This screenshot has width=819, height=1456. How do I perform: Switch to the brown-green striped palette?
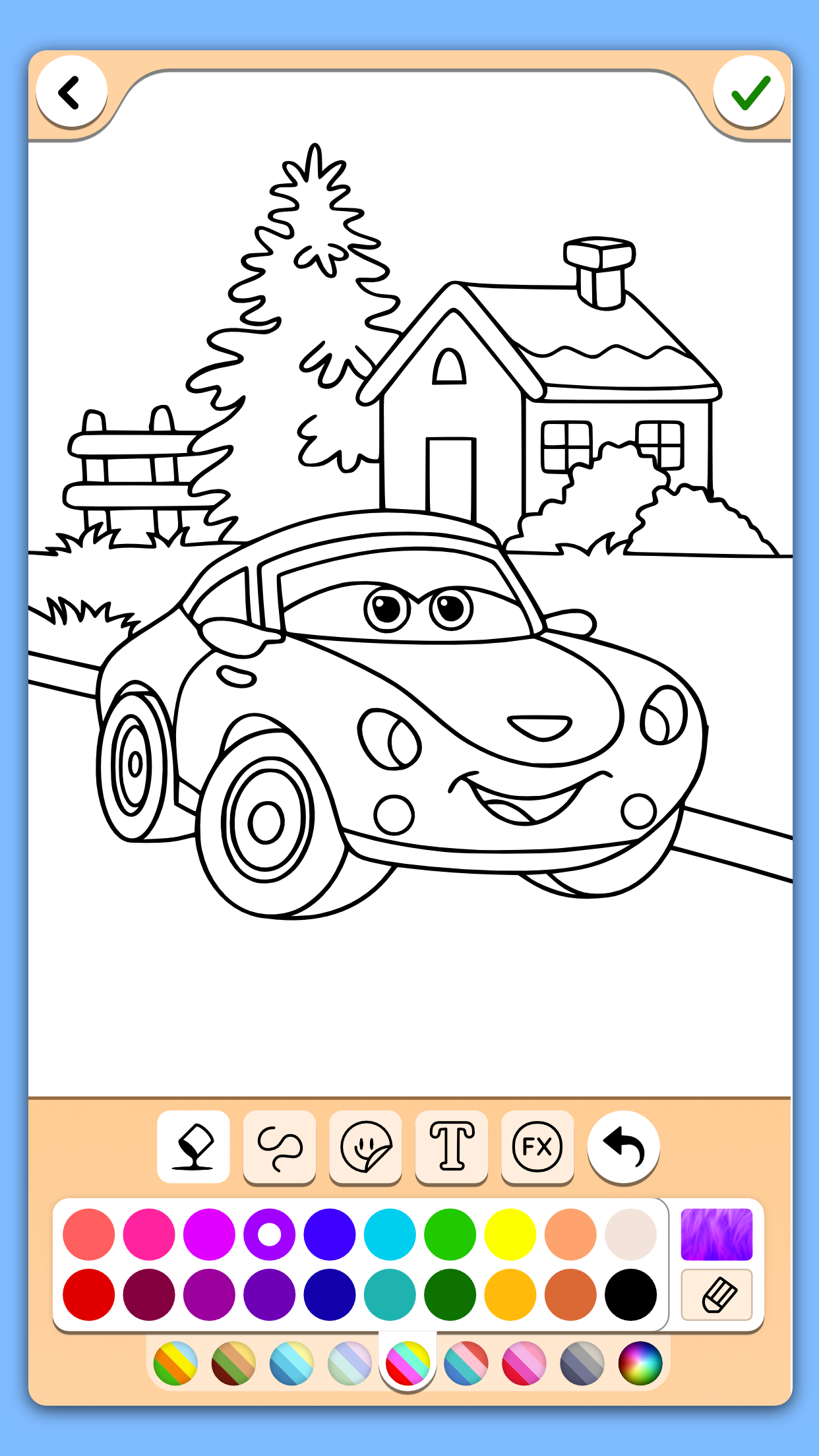(x=233, y=1363)
